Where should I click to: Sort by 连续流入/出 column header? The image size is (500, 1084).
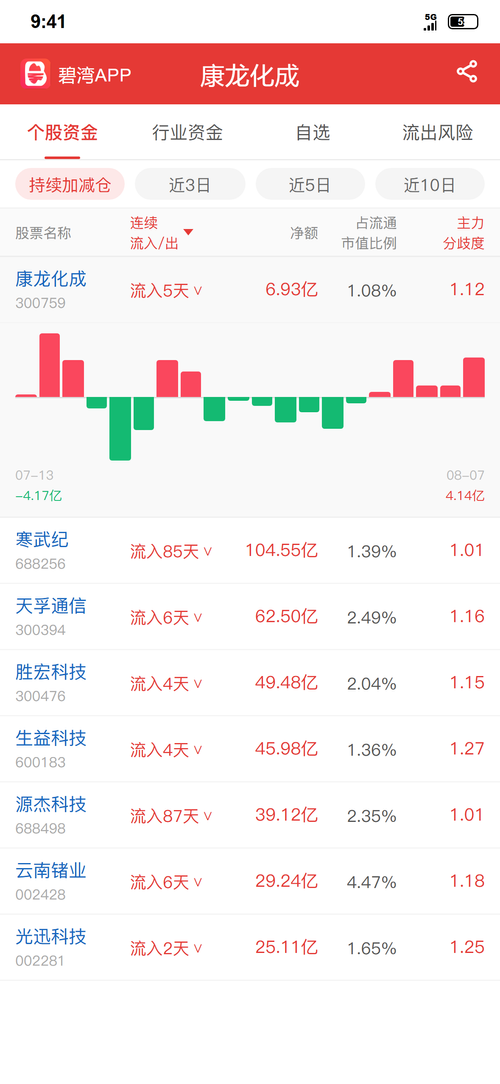click(162, 233)
